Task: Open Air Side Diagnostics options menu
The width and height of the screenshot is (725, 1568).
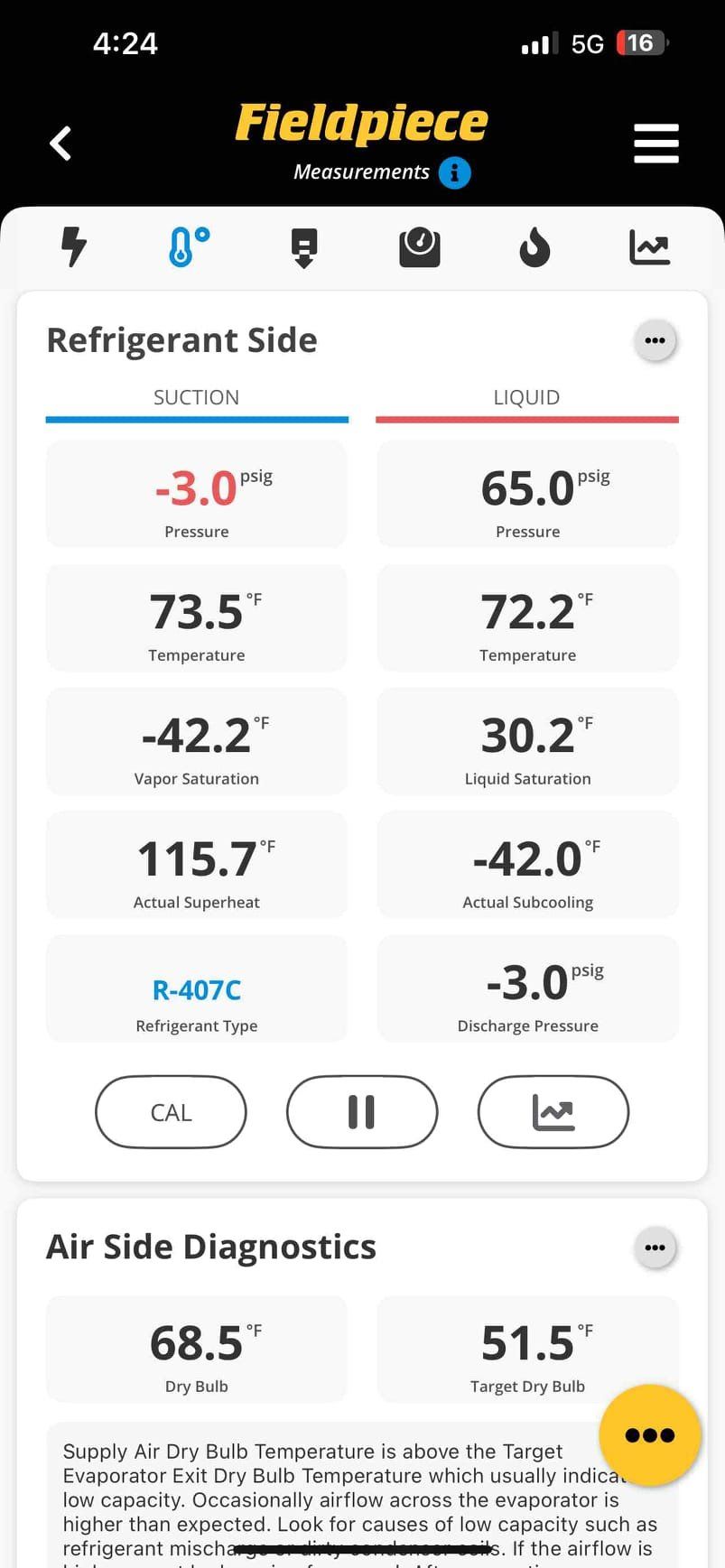Action: [x=655, y=1248]
